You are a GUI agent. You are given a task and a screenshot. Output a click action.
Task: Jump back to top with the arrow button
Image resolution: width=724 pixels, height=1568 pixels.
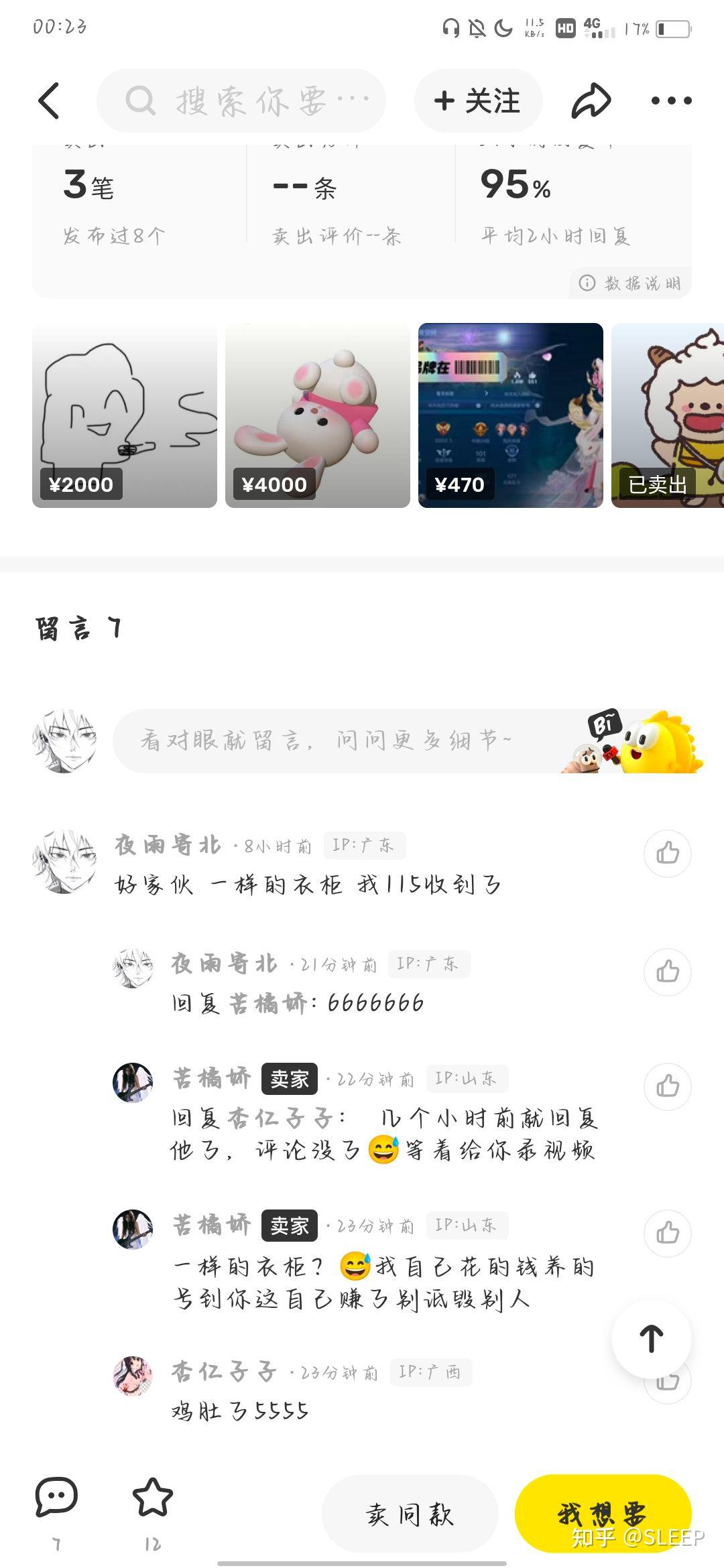point(652,1338)
